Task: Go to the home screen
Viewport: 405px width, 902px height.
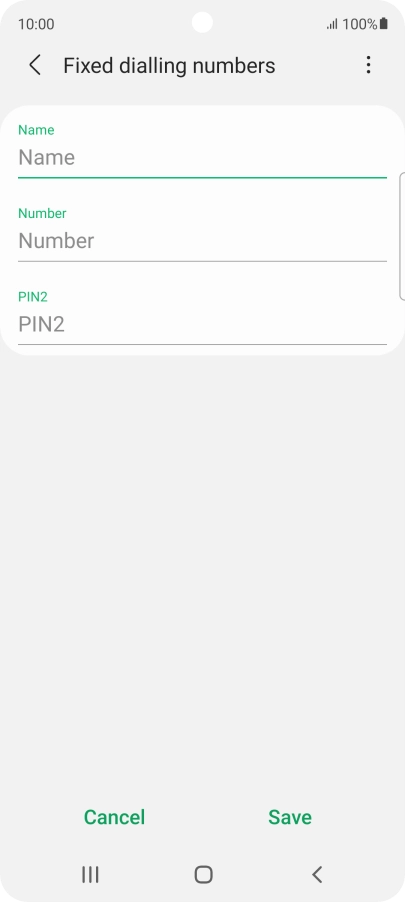Action: click(203, 874)
